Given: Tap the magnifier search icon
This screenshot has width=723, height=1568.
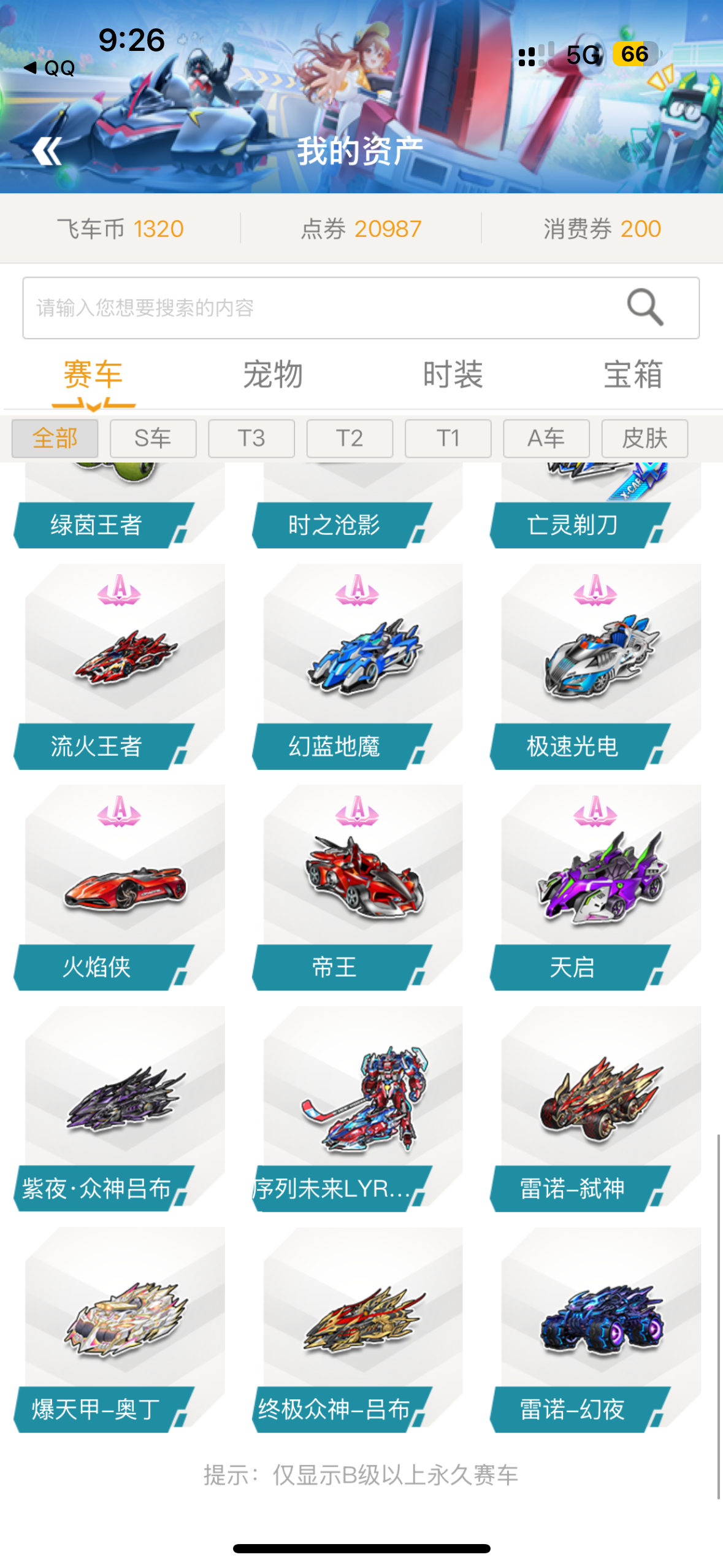Looking at the screenshot, I should pyautogui.click(x=645, y=307).
